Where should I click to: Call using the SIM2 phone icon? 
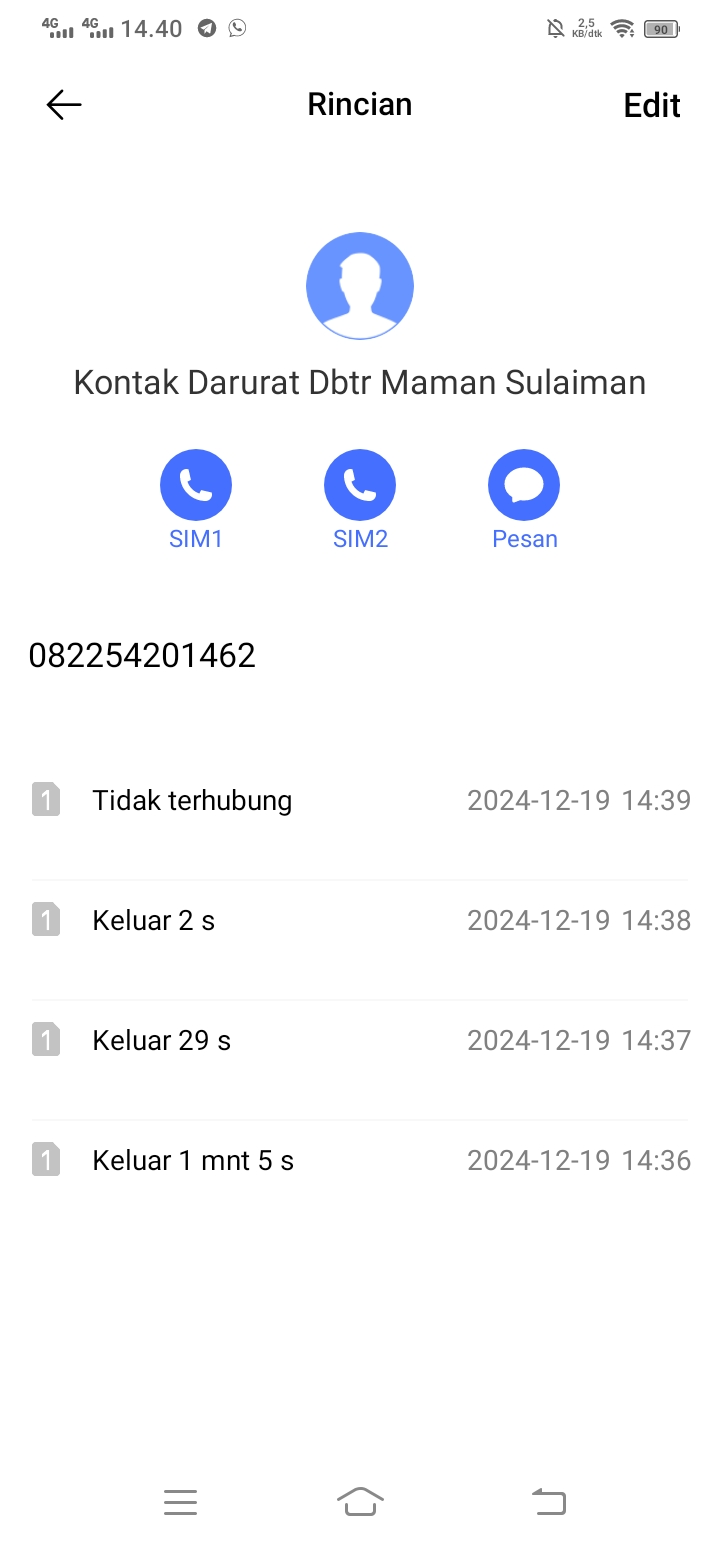pos(360,483)
